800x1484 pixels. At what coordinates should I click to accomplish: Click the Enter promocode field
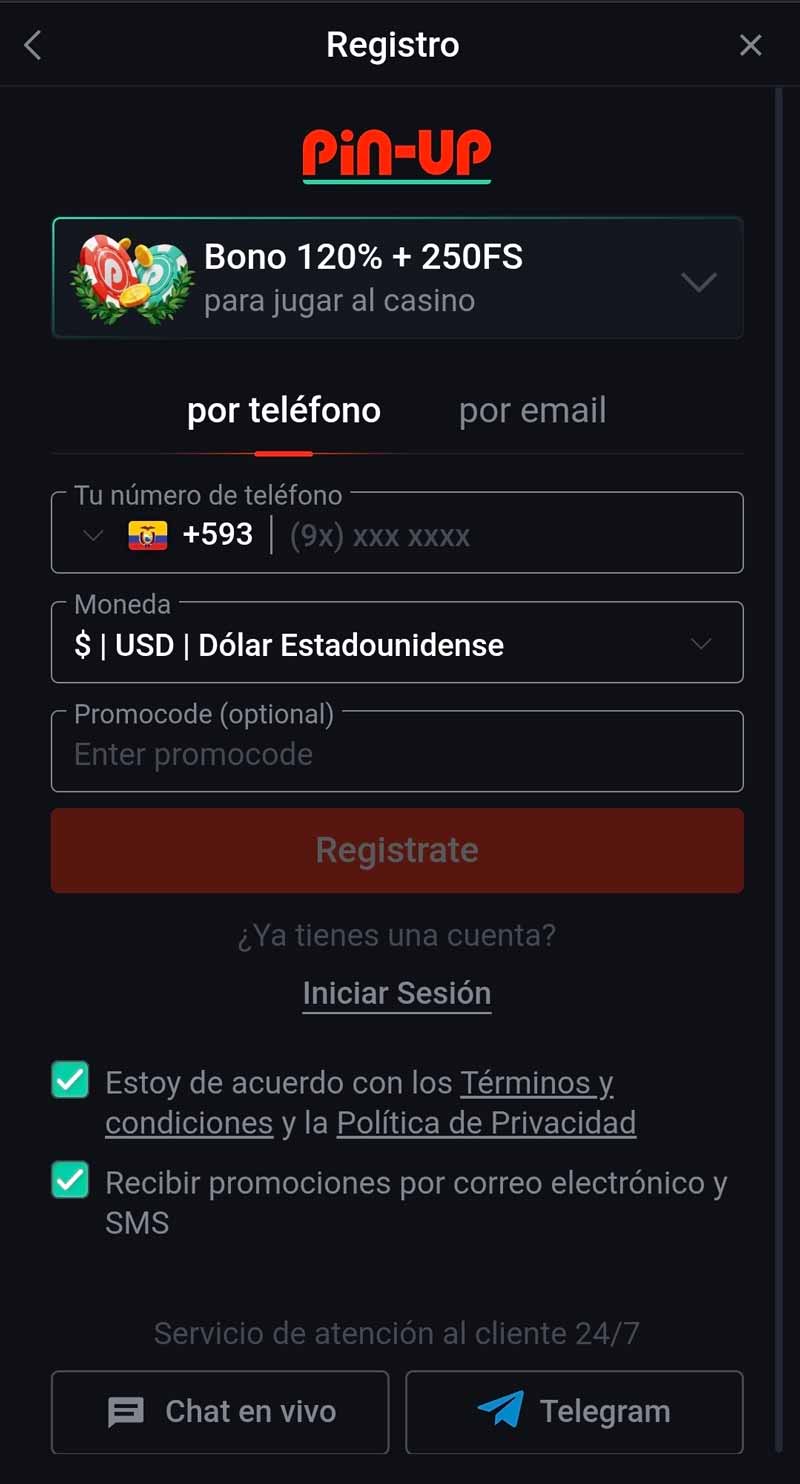click(397, 754)
